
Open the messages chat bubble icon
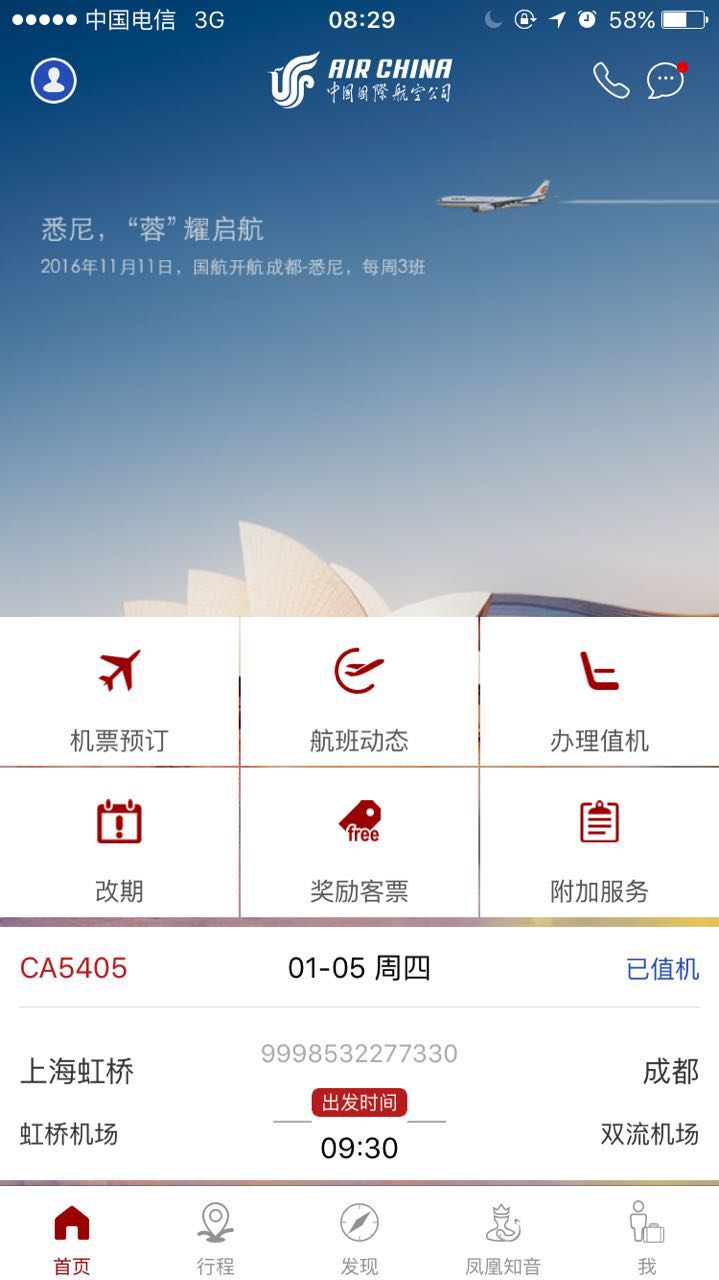point(665,81)
